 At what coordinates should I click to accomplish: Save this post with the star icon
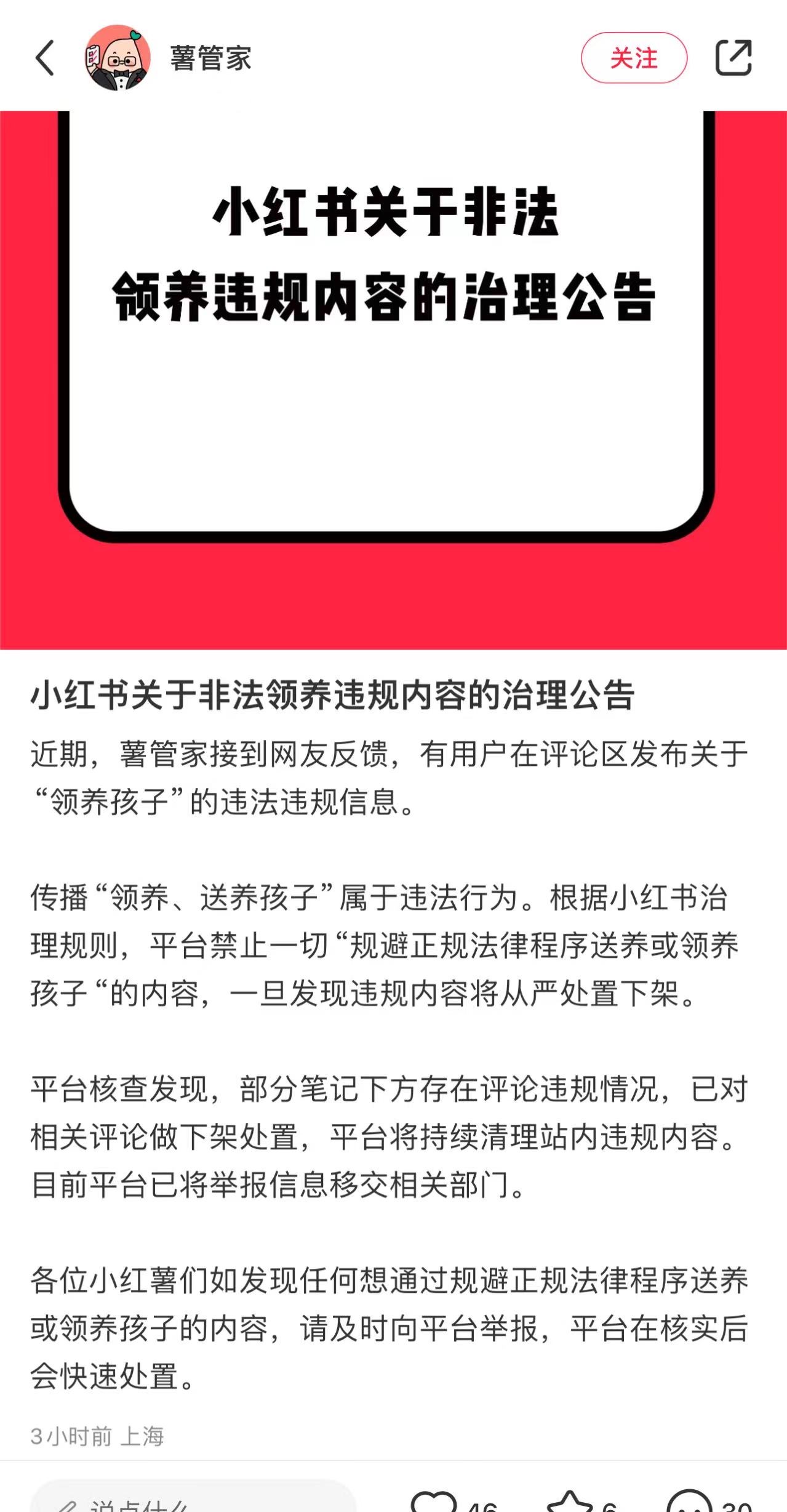point(570,1501)
